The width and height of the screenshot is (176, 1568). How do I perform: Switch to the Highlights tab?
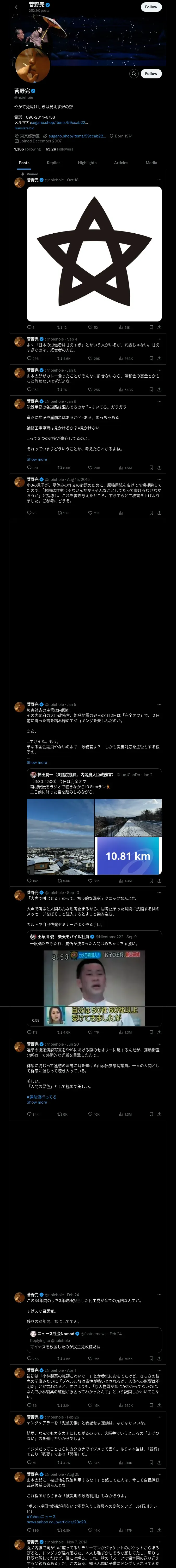tap(87, 163)
